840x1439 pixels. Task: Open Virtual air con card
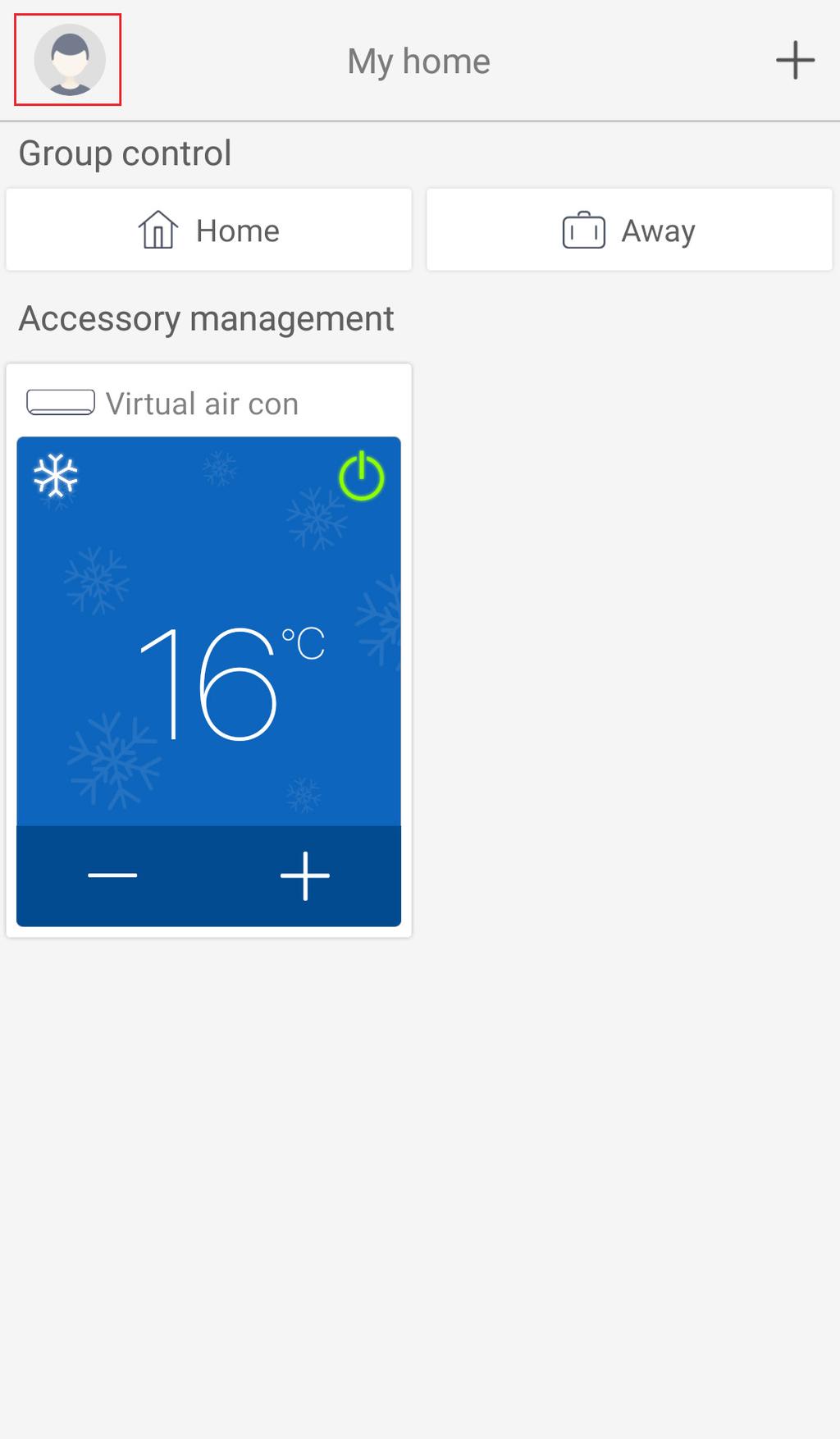202,404
